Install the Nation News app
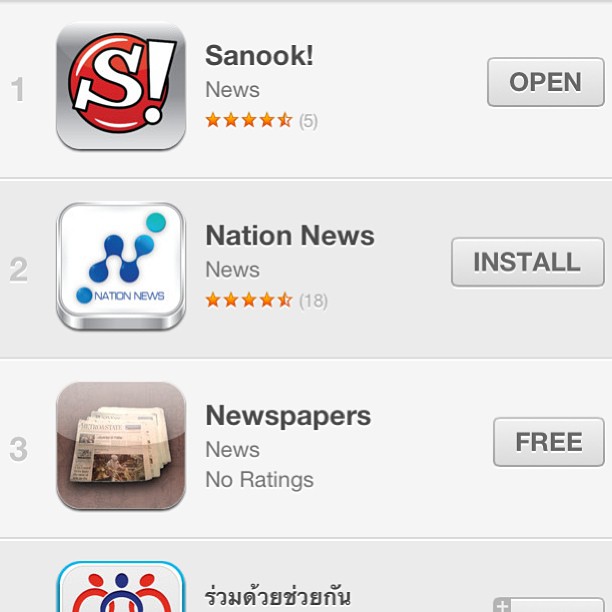The image size is (612, 612). pyautogui.click(x=527, y=262)
